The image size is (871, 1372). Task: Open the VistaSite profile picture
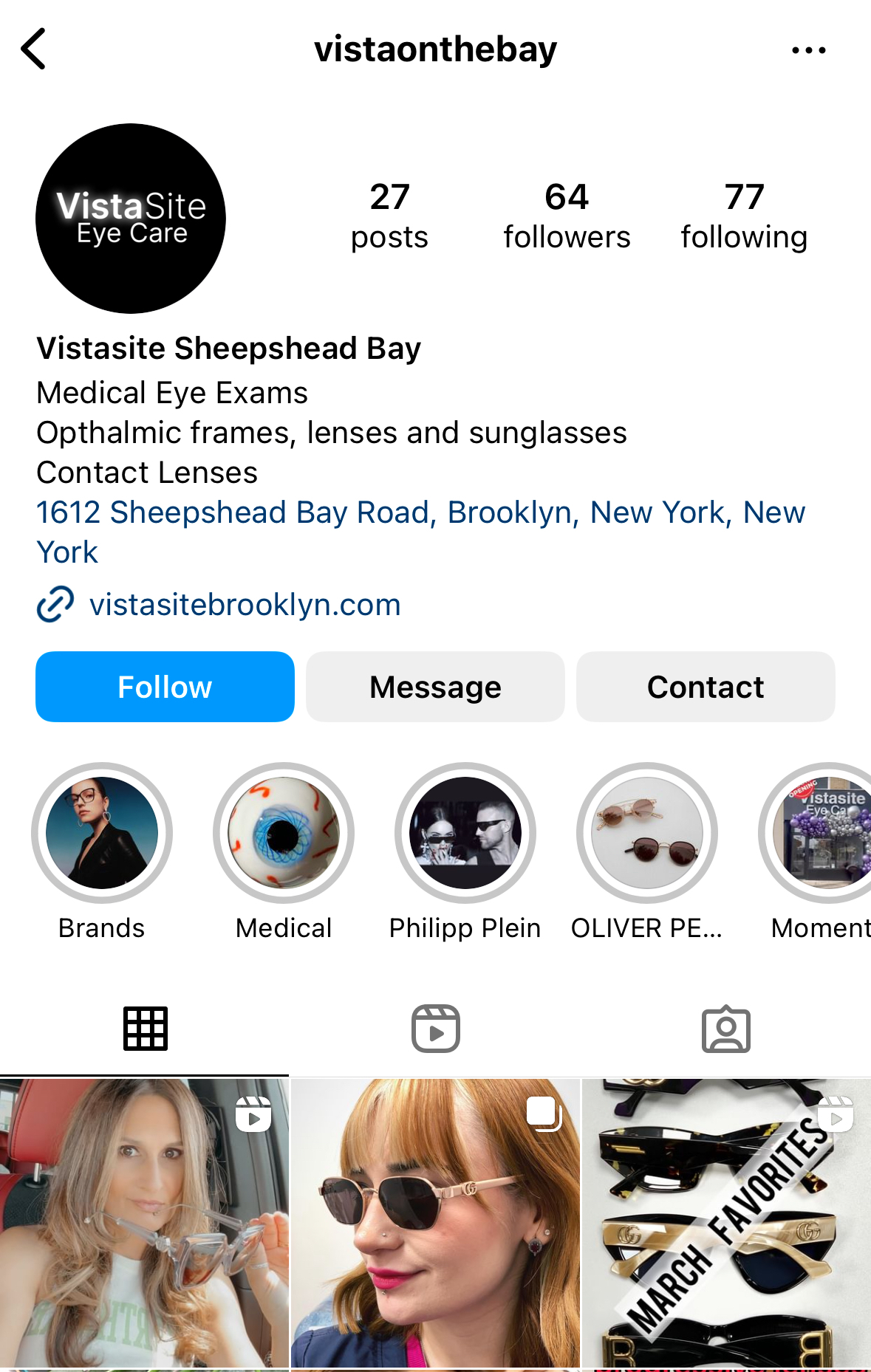click(x=131, y=219)
